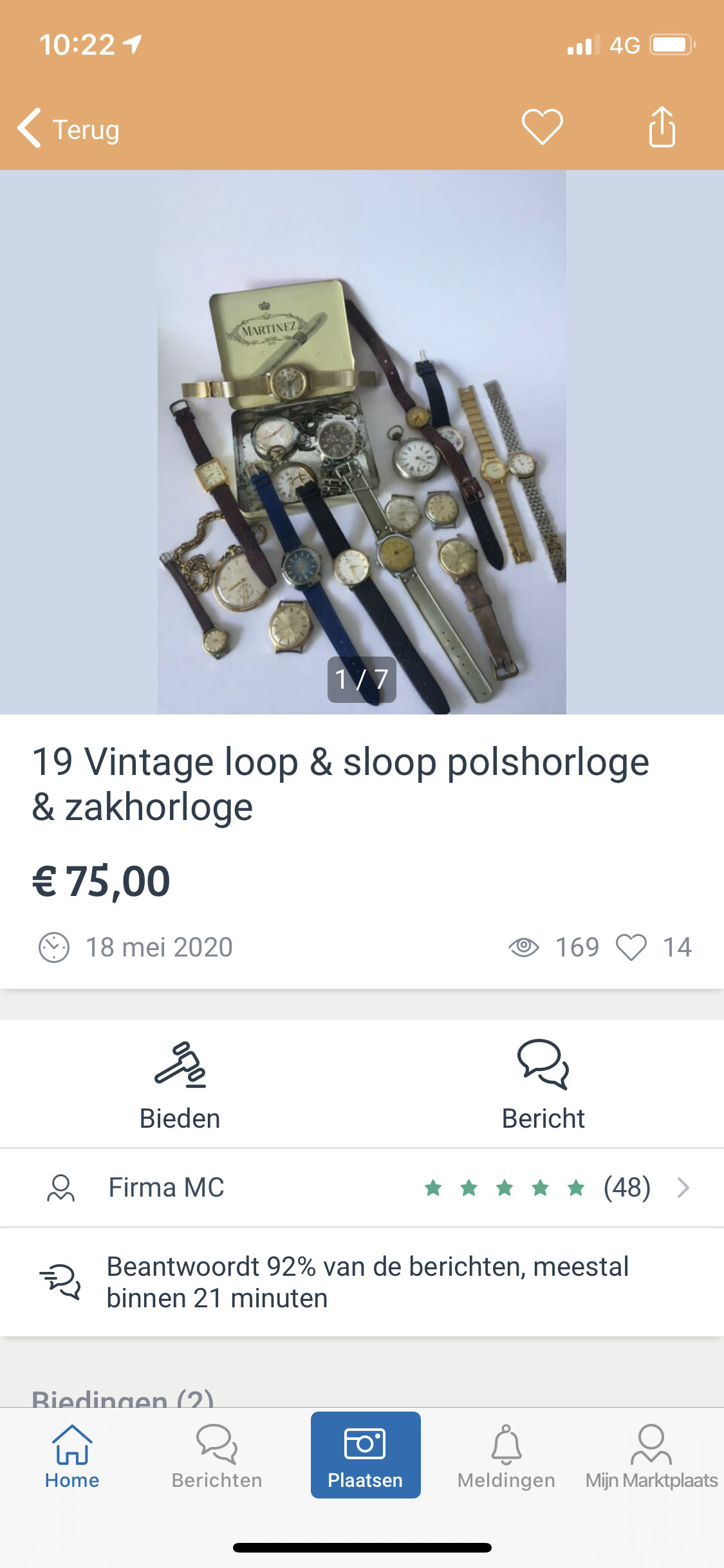Open seller Firma MC's profile
This screenshot has width=724, height=1568.
pyautogui.click(x=362, y=1188)
